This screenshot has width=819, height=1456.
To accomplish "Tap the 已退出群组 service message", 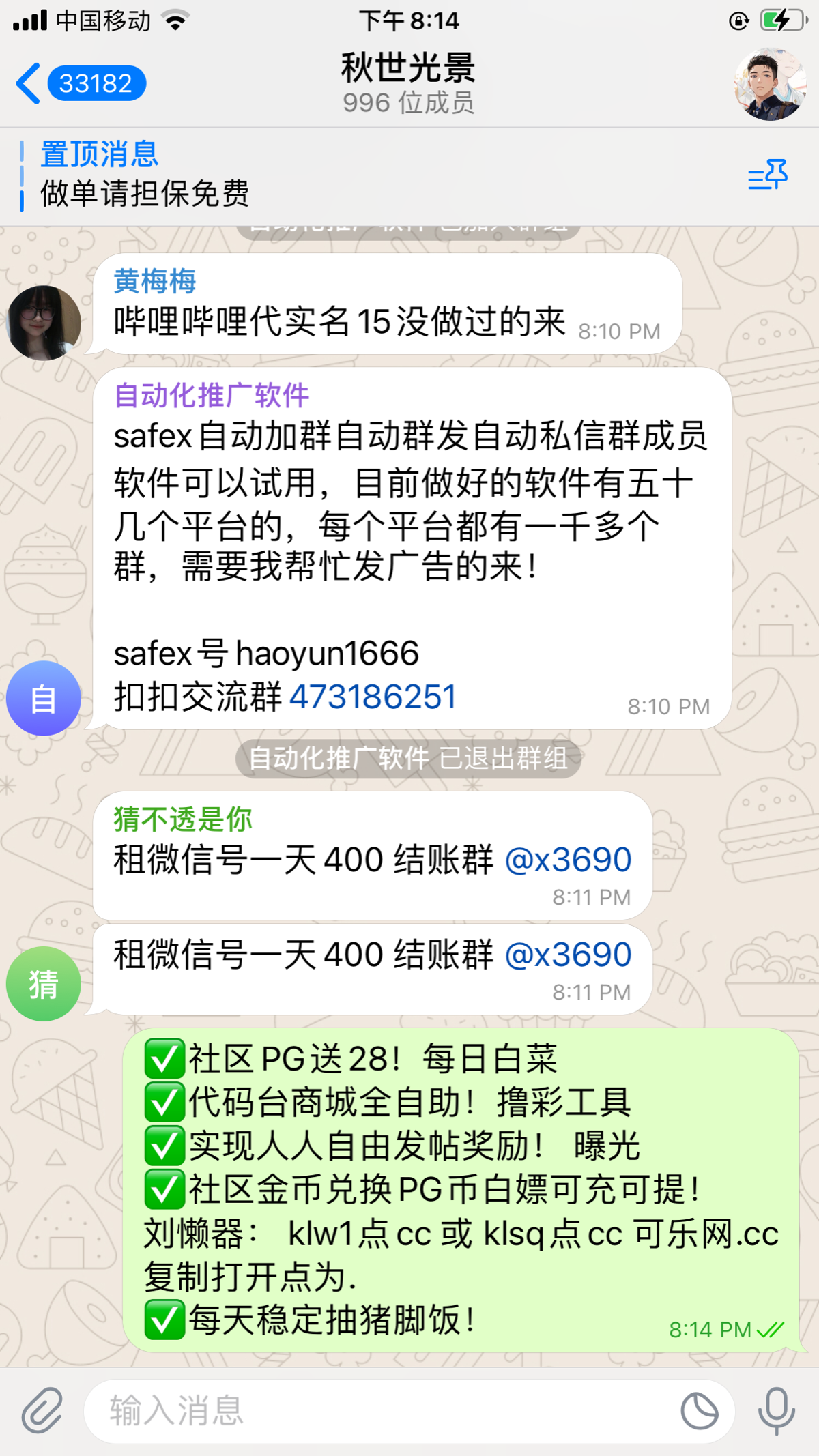I will tap(408, 757).
